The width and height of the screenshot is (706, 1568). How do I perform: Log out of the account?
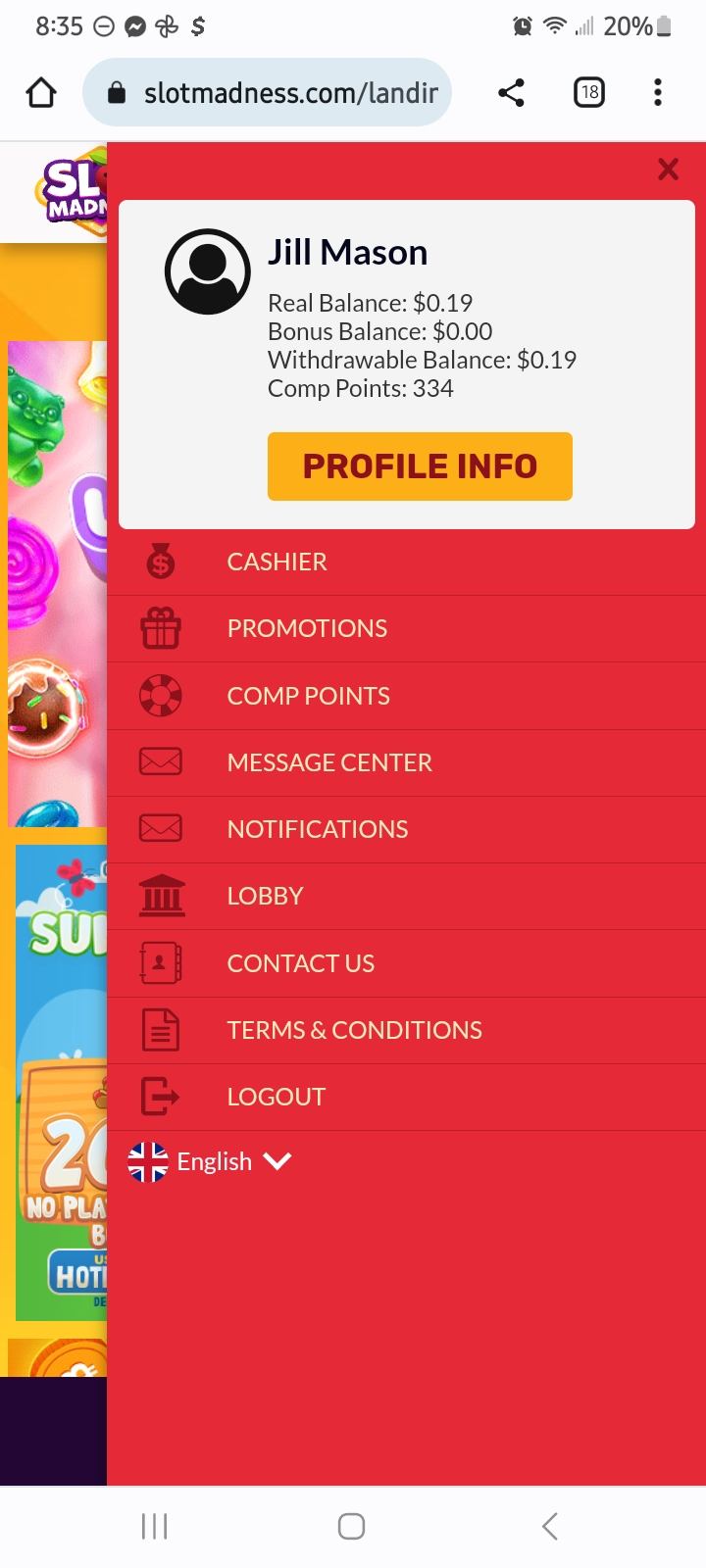coord(276,1097)
